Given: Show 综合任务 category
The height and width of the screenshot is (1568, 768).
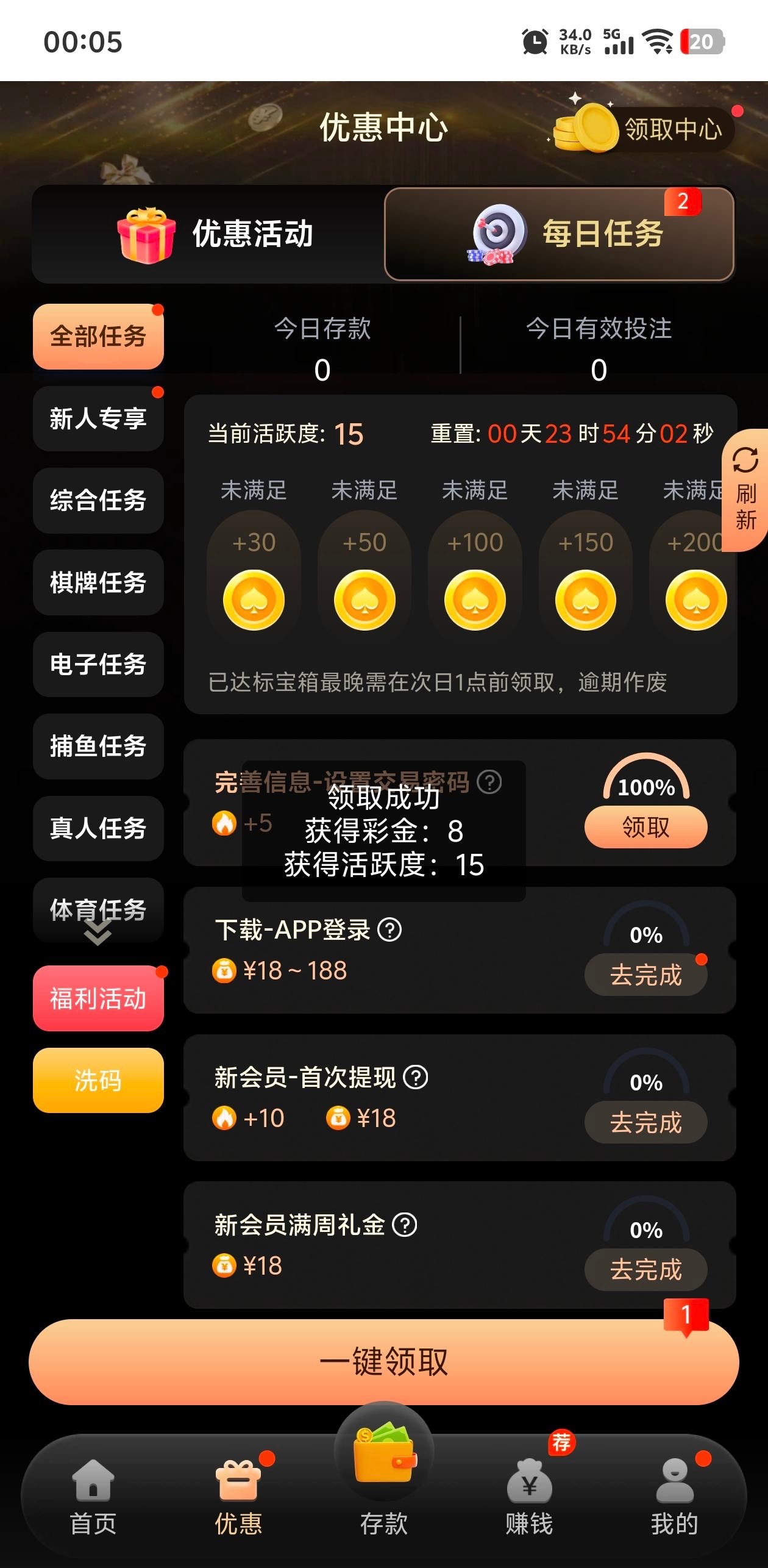Looking at the screenshot, I should (98, 501).
